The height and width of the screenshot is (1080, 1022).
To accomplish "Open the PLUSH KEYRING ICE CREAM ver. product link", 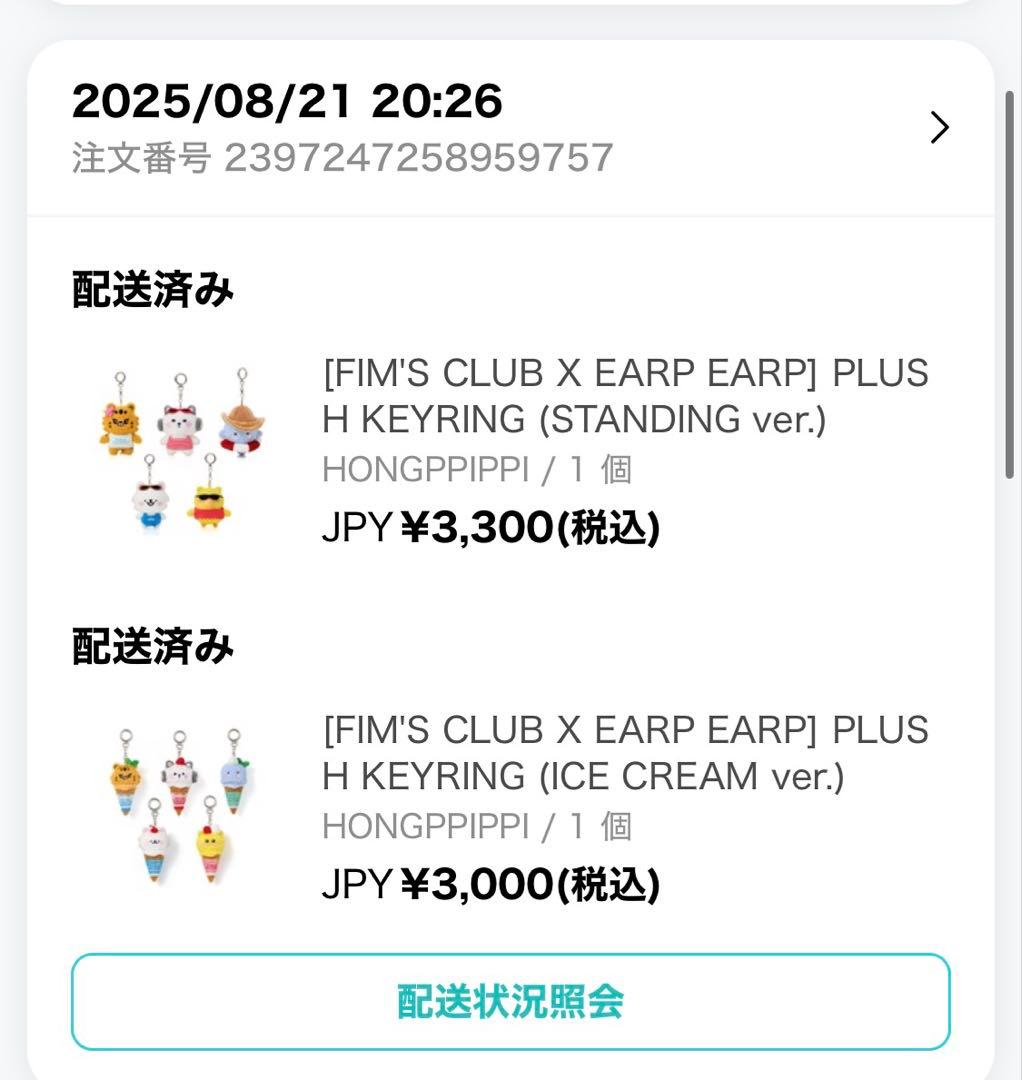I will click(x=624, y=750).
